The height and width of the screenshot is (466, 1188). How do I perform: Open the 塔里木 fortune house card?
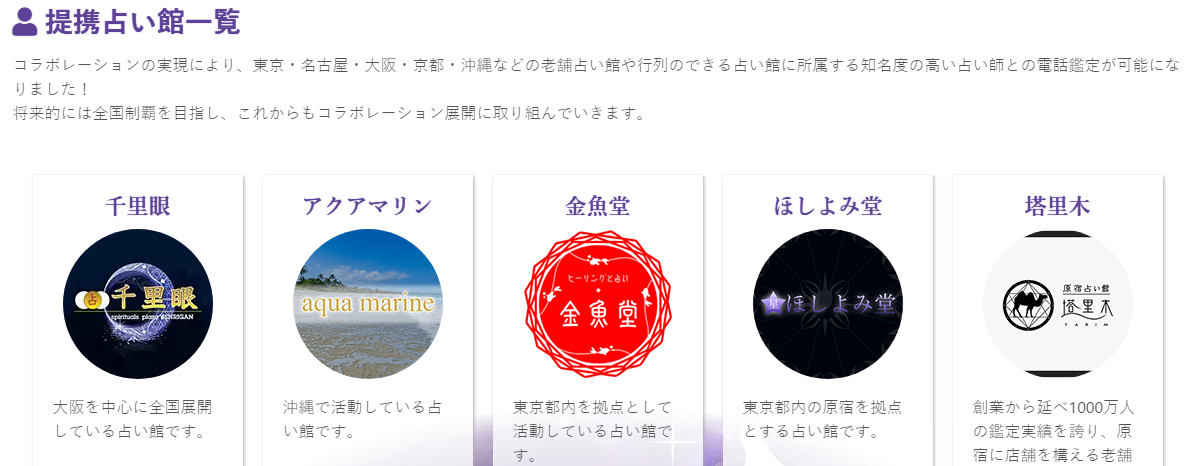point(1058,303)
